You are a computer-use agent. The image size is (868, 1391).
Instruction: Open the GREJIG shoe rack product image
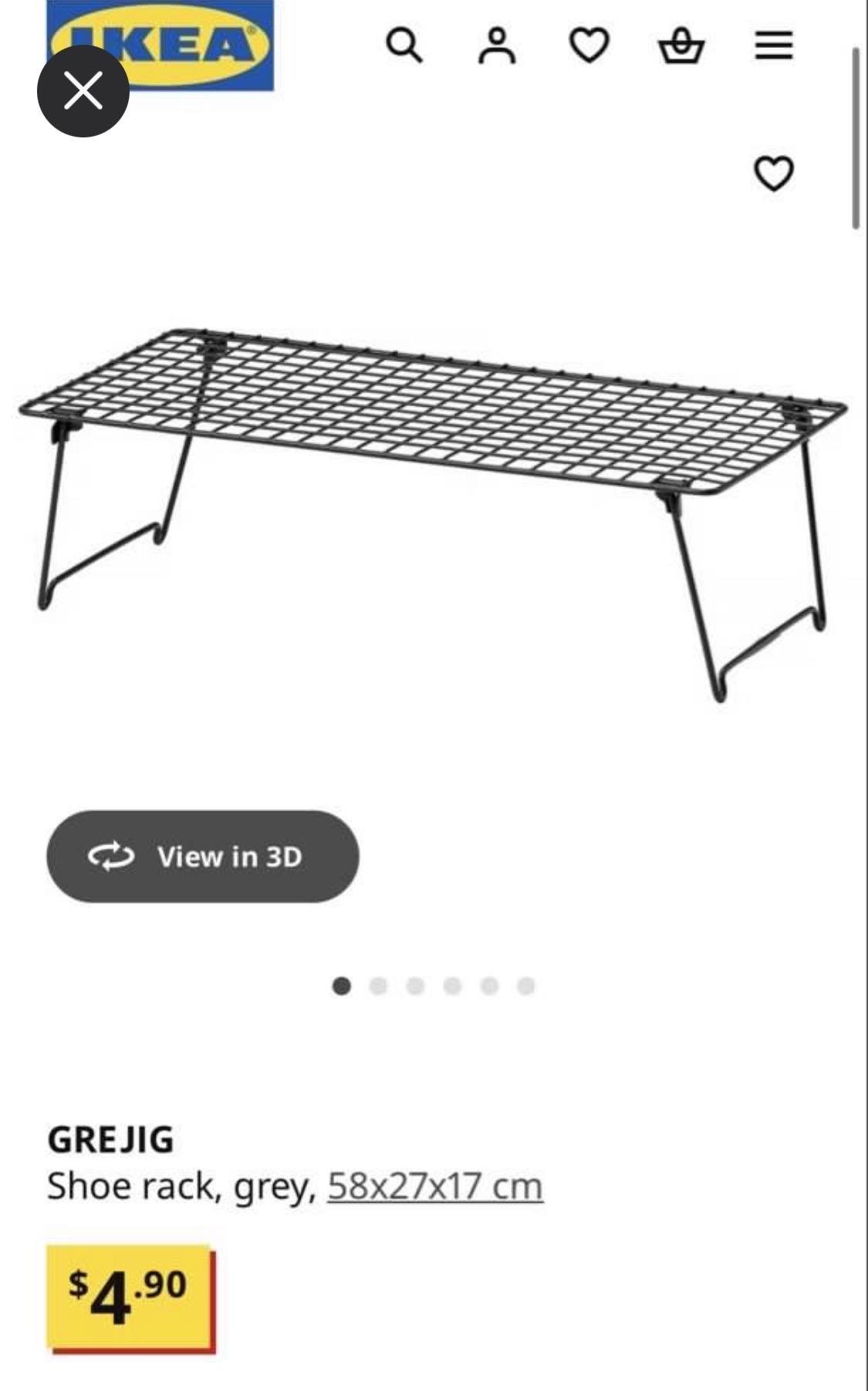coord(432,509)
